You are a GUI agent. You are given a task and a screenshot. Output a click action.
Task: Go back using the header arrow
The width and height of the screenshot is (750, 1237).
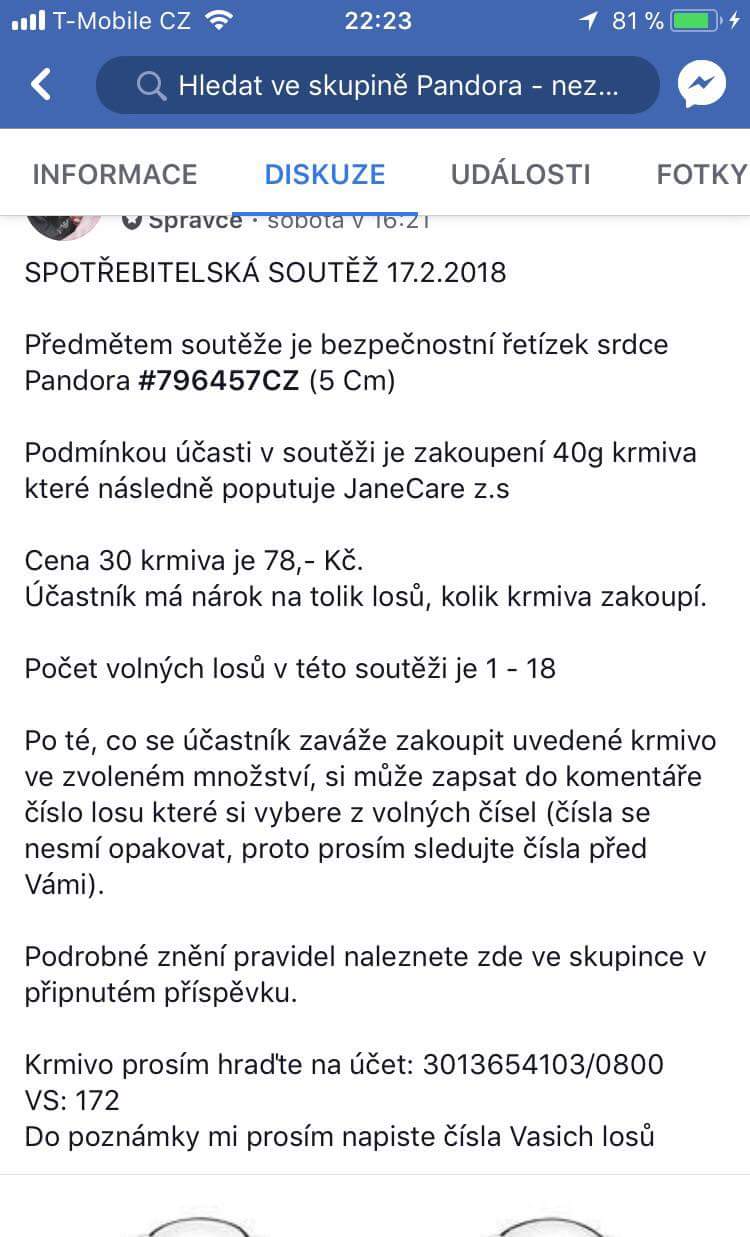[x=42, y=85]
